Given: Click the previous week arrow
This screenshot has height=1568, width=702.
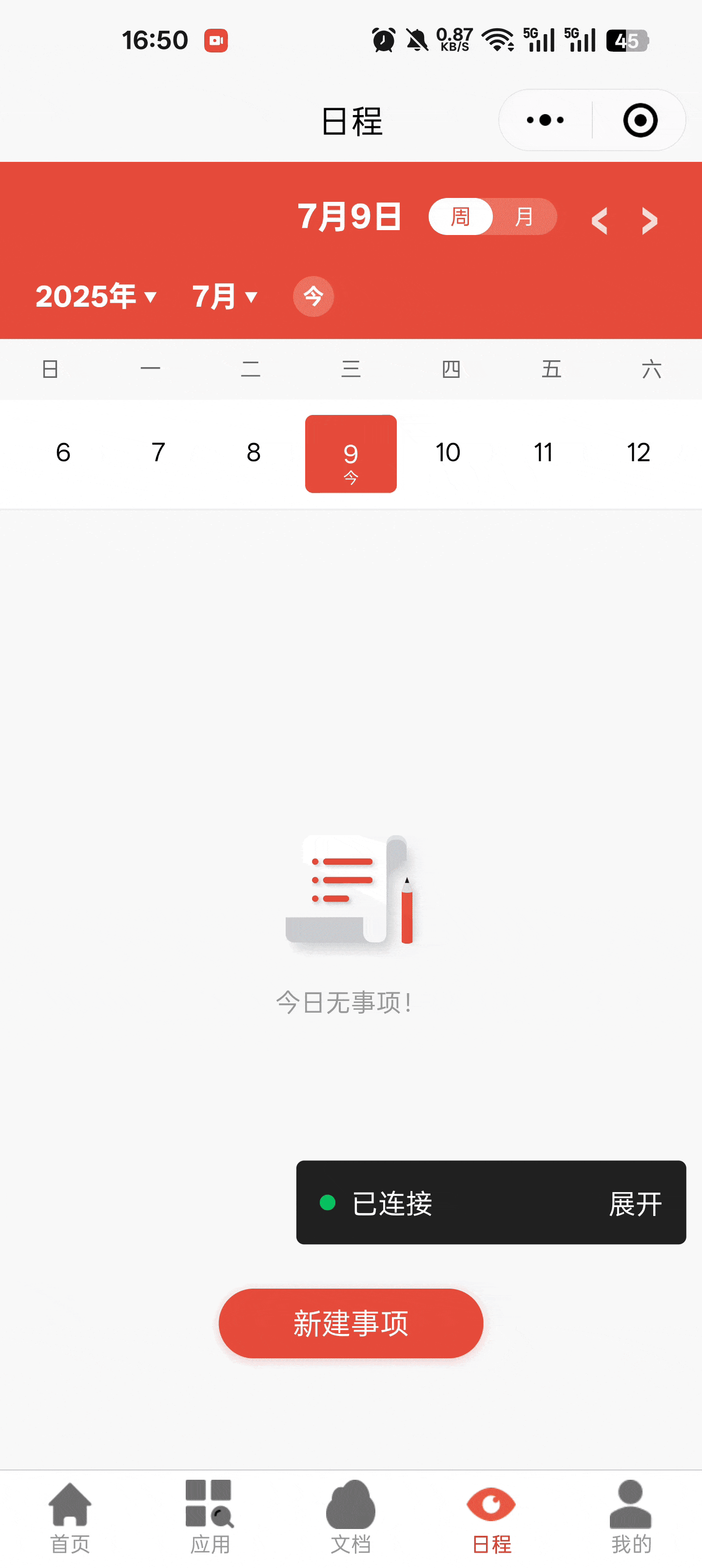Looking at the screenshot, I should (x=599, y=221).
